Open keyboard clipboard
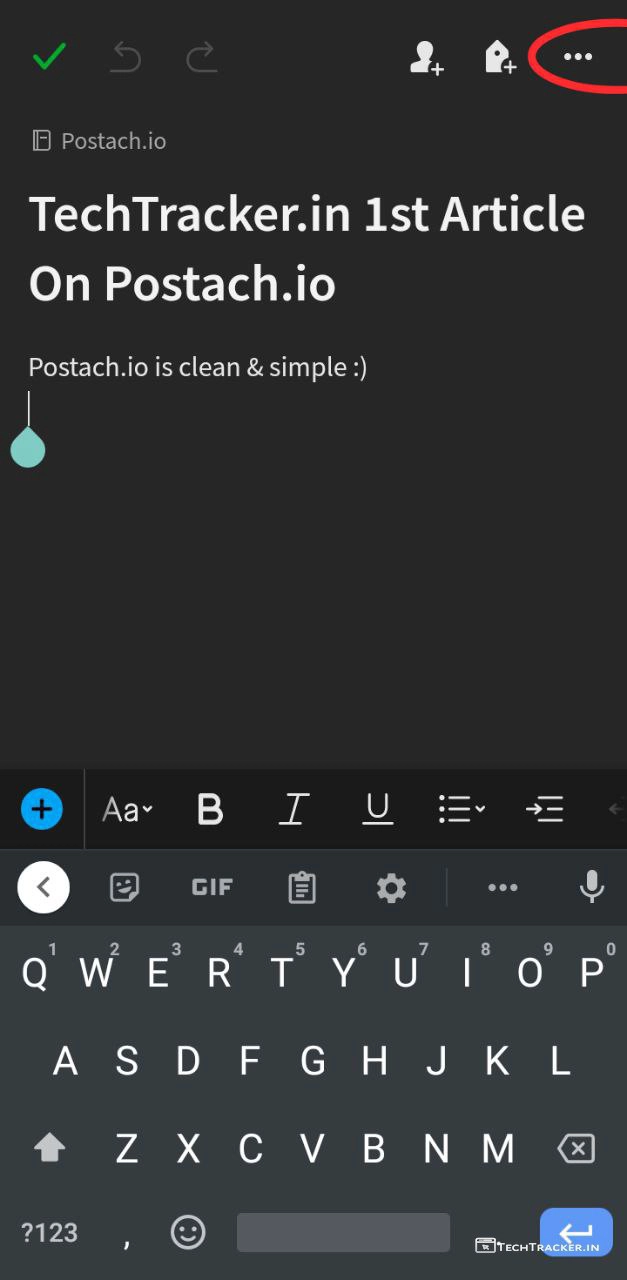This screenshot has width=627, height=1280. click(x=302, y=887)
